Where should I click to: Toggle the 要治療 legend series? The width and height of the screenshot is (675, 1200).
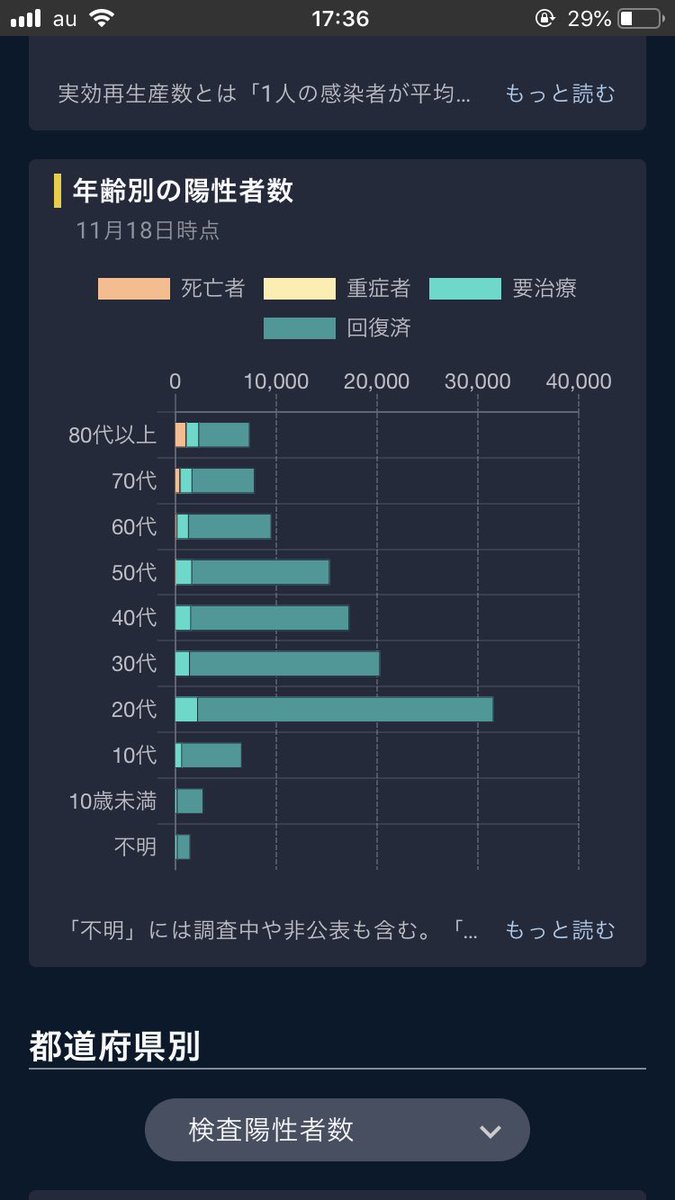point(503,289)
